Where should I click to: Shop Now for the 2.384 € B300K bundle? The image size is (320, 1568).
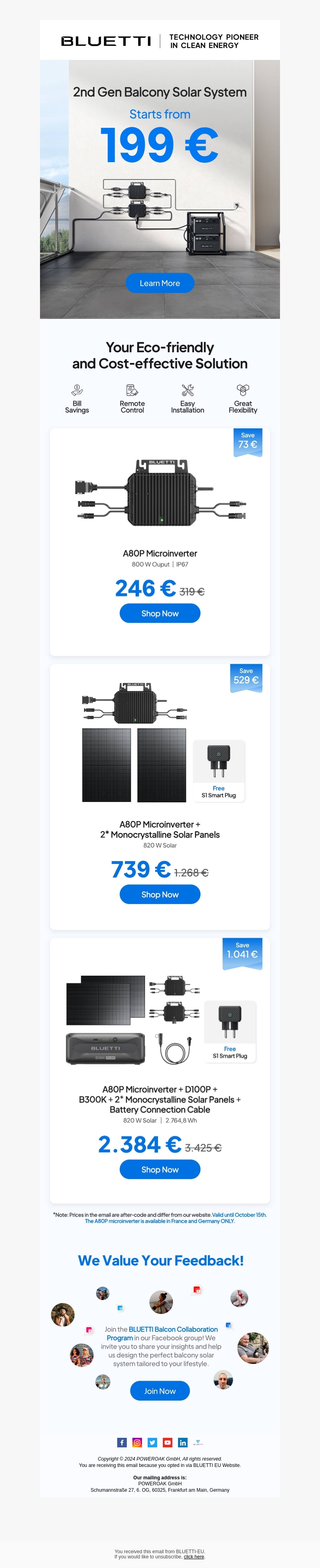160,1169
